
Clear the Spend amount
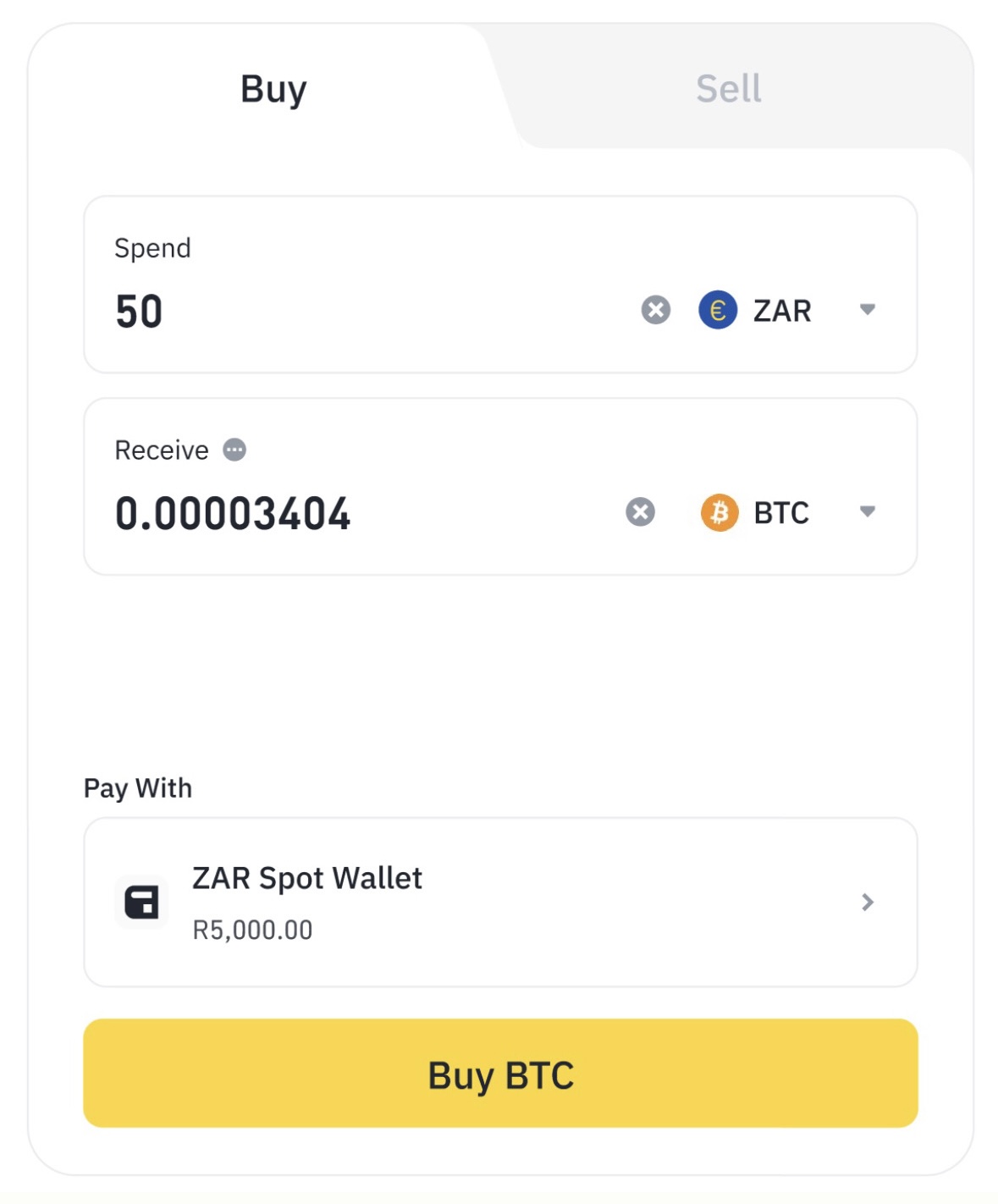655,310
